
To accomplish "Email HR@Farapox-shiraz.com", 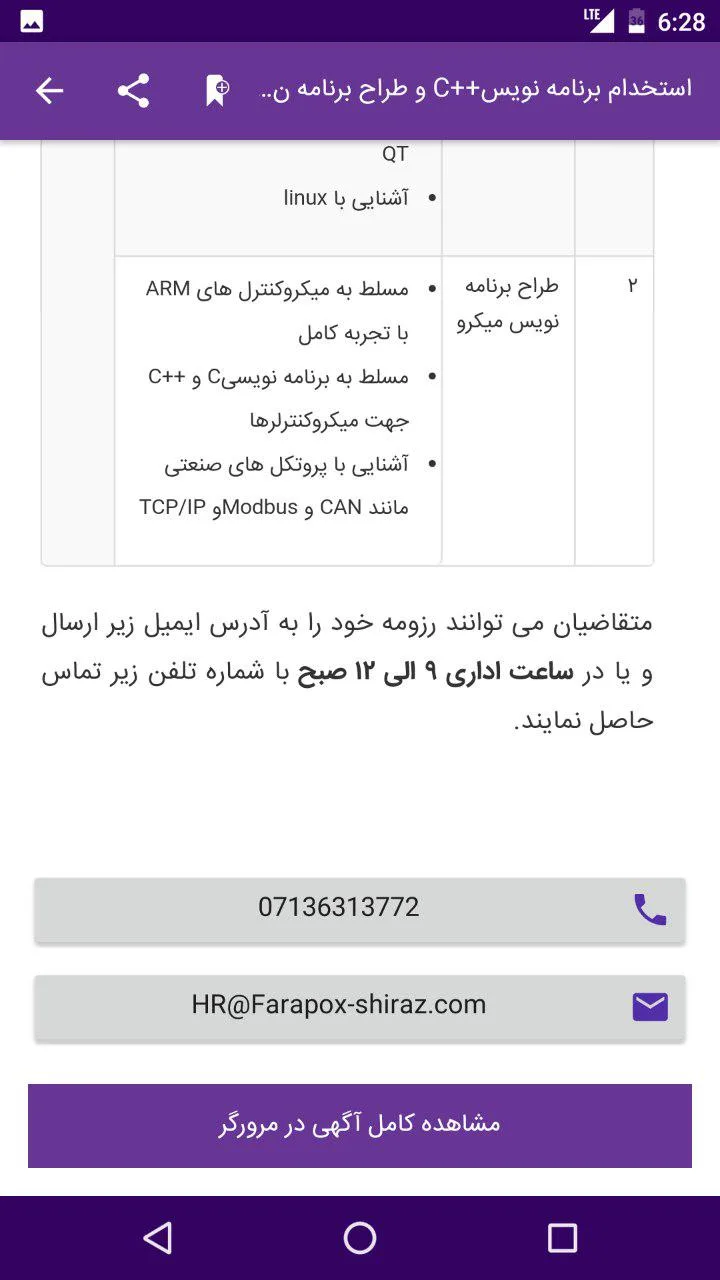I will [360, 1006].
